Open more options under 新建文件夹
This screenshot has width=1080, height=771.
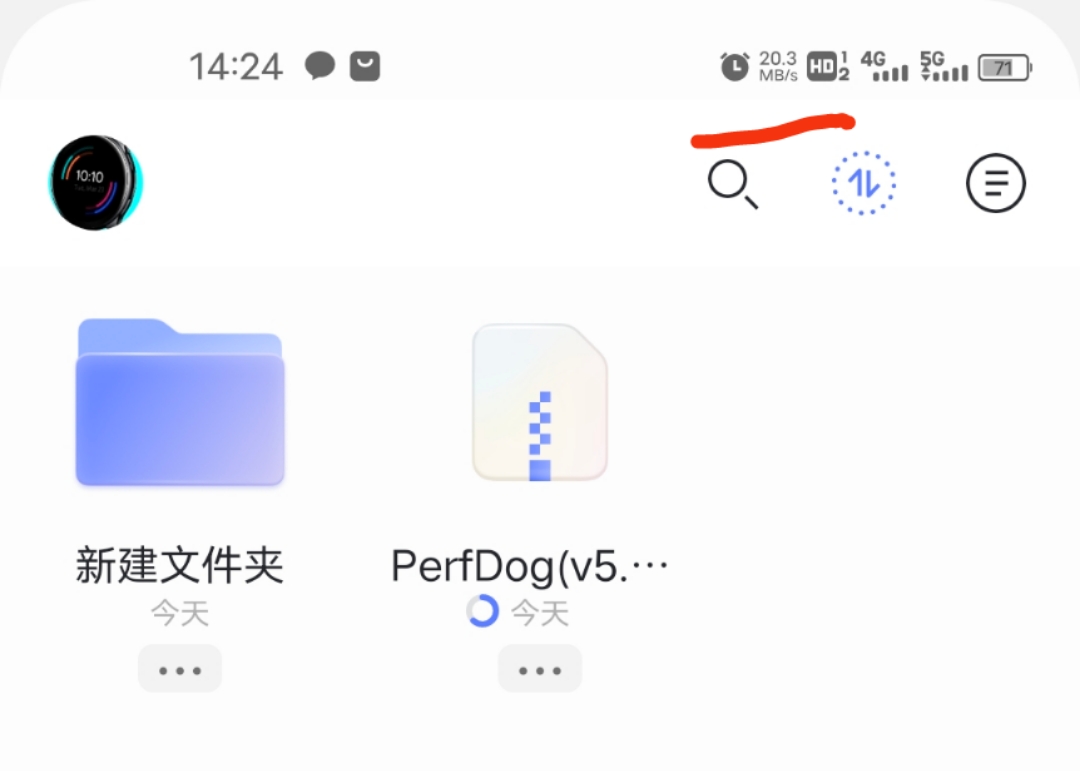tap(180, 669)
